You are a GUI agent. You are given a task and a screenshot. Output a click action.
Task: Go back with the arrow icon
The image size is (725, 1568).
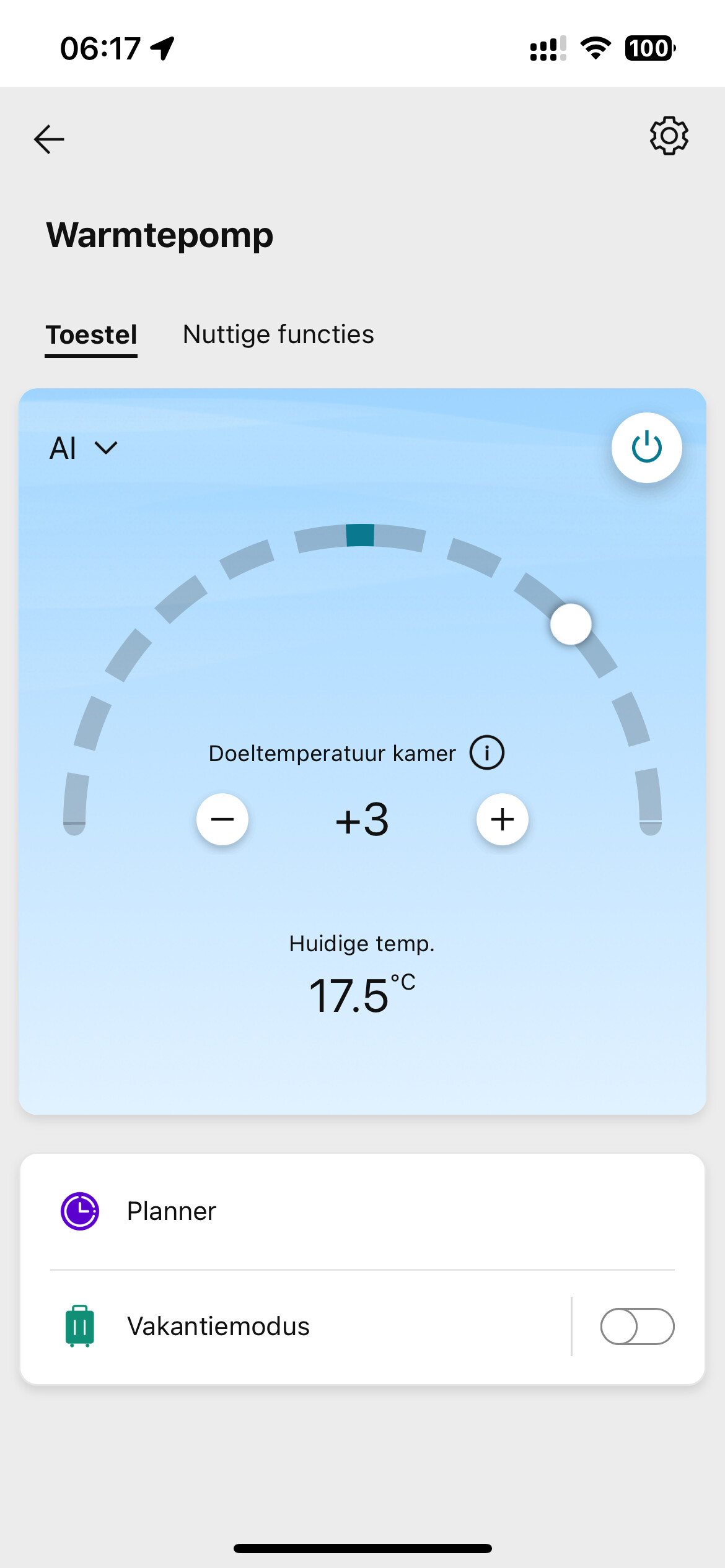click(x=49, y=139)
